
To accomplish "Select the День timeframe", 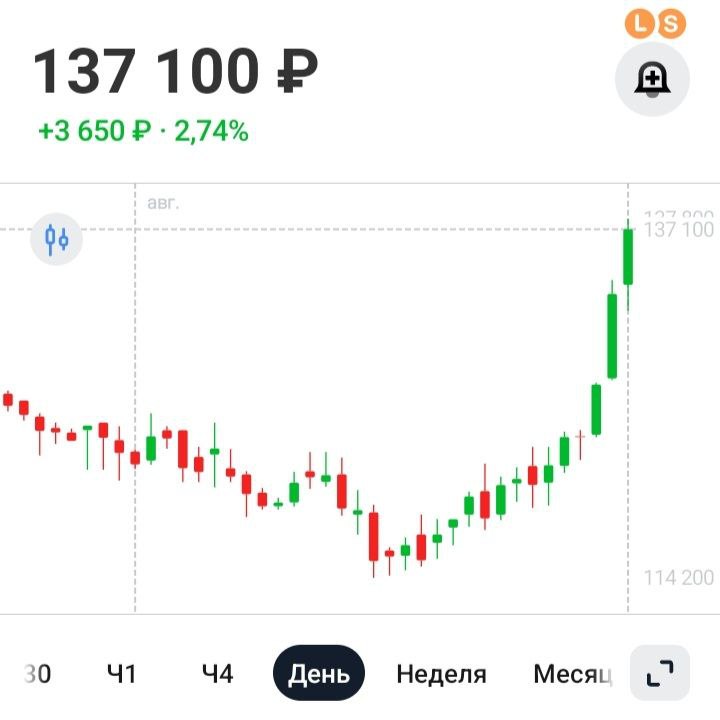I will (319, 673).
